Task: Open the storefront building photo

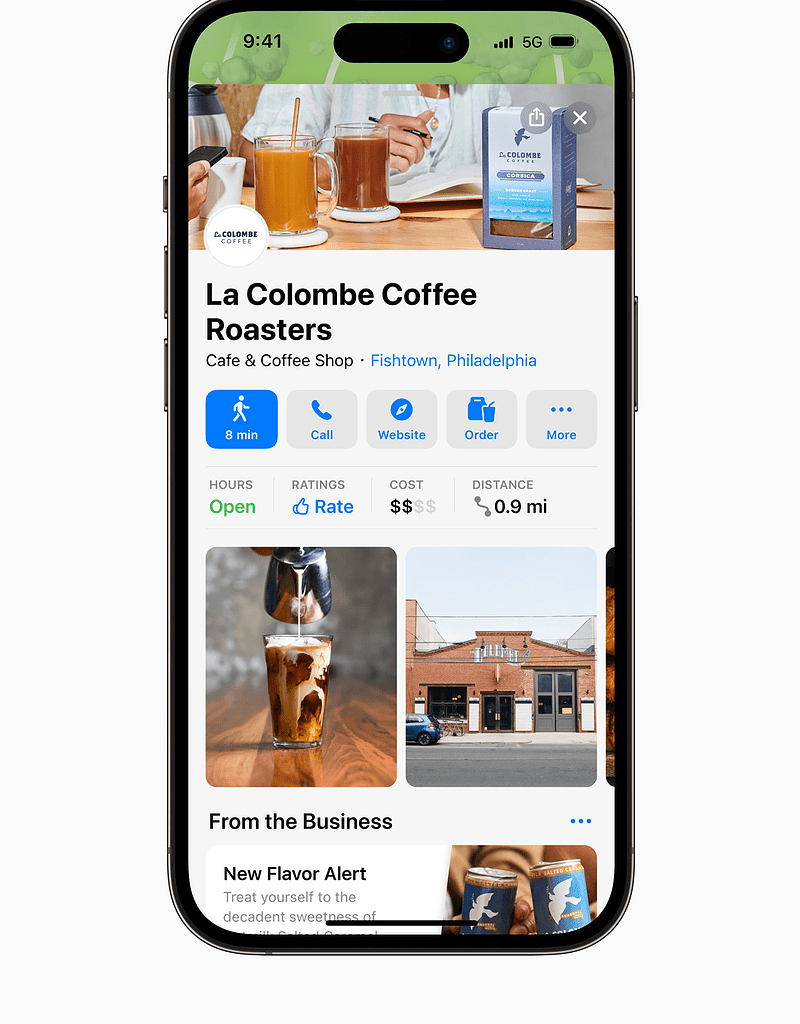Action: 501,666
